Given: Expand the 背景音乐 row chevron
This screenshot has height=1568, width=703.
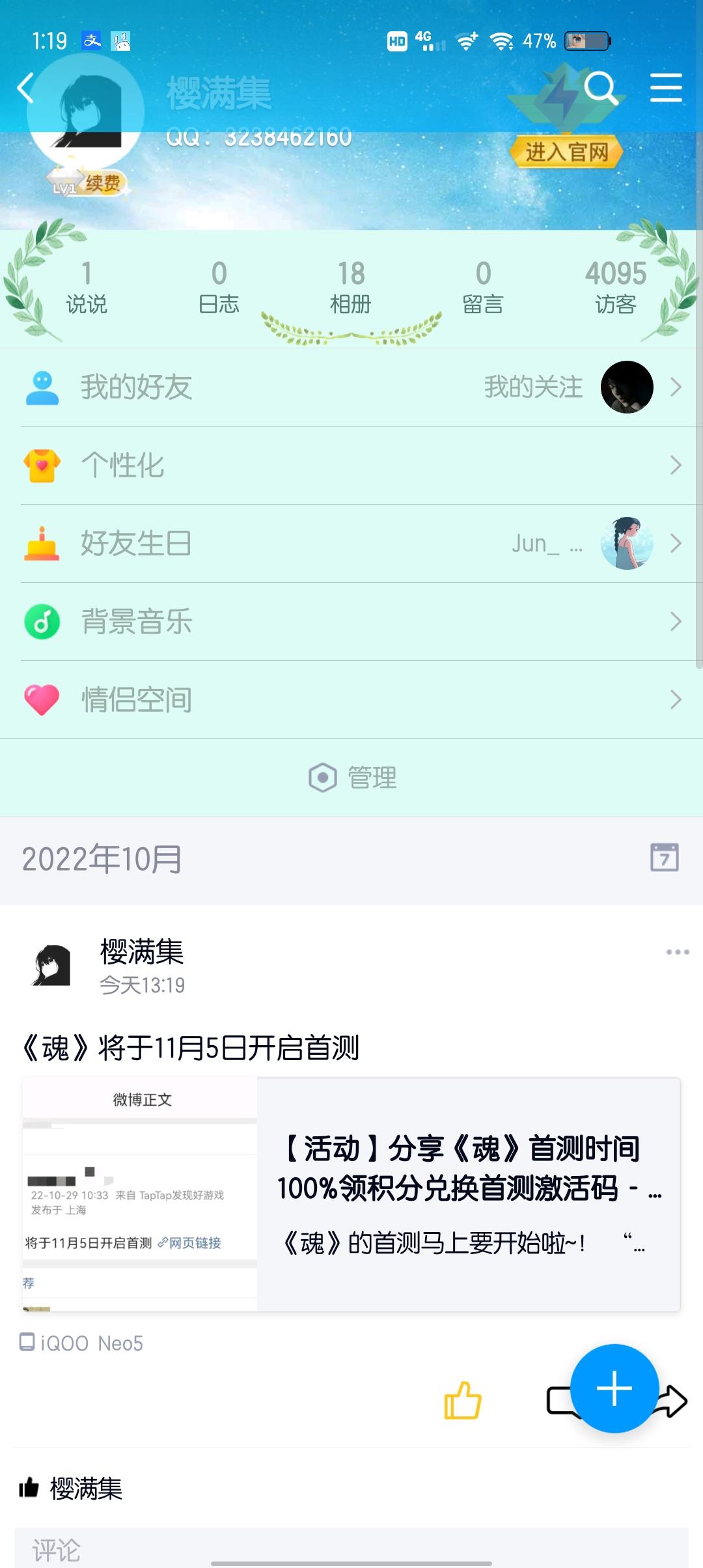Looking at the screenshot, I should pos(675,622).
